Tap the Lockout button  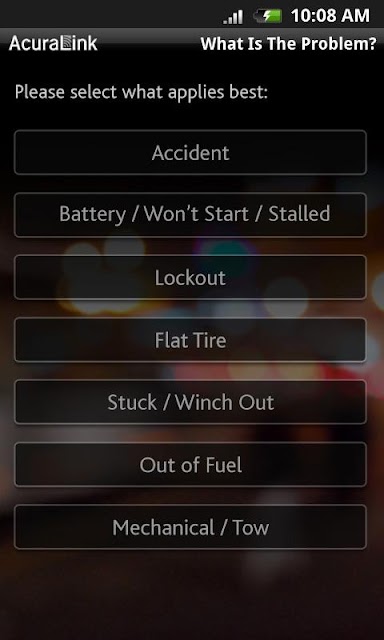191,277
